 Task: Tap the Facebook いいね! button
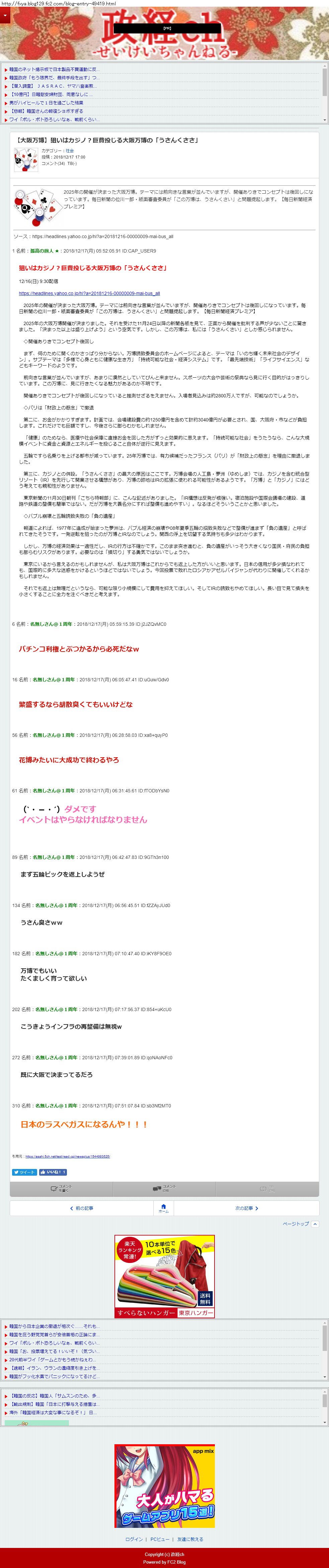click(53, 1172)
